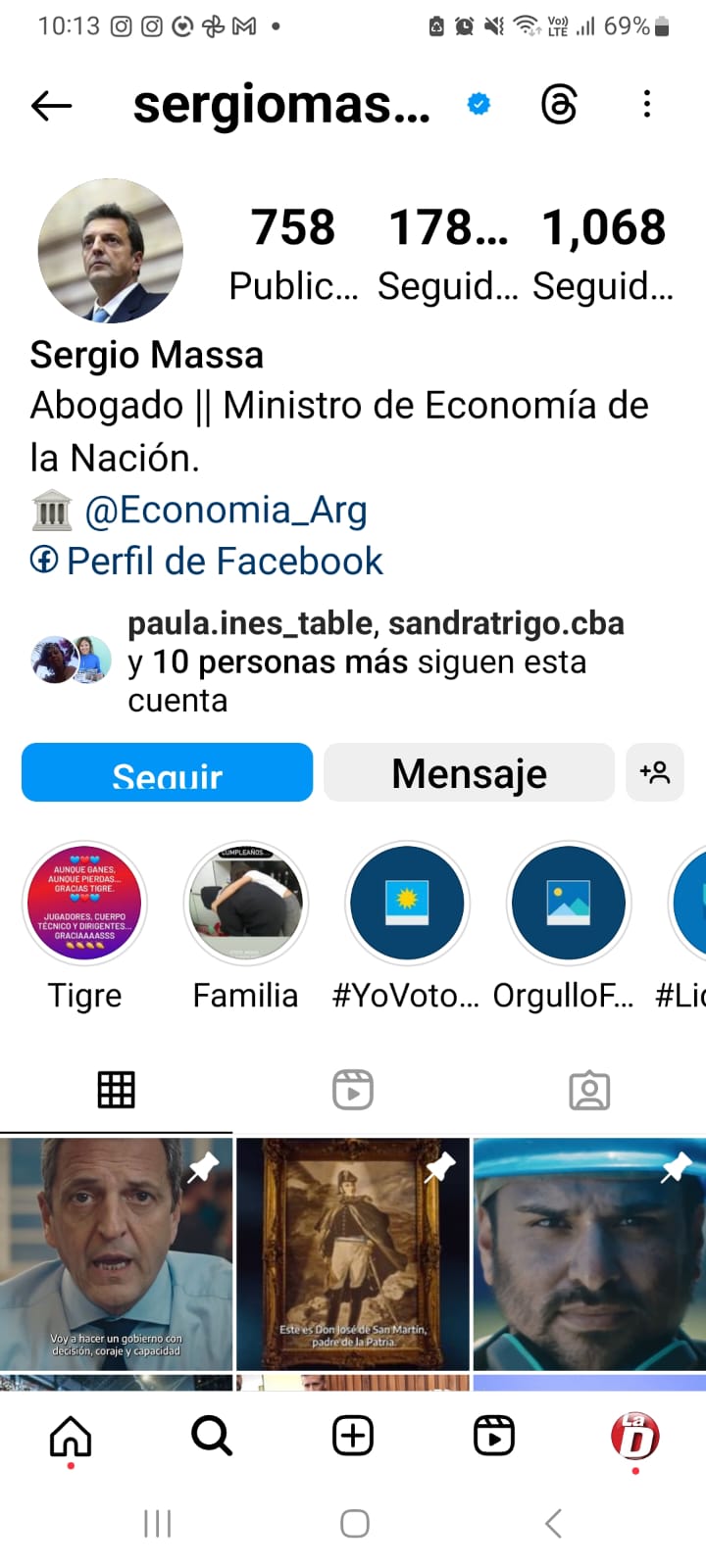View Sergio Massa's profile picture
Viewport: 706px width, 1568px height.
[x=110, y=251]
